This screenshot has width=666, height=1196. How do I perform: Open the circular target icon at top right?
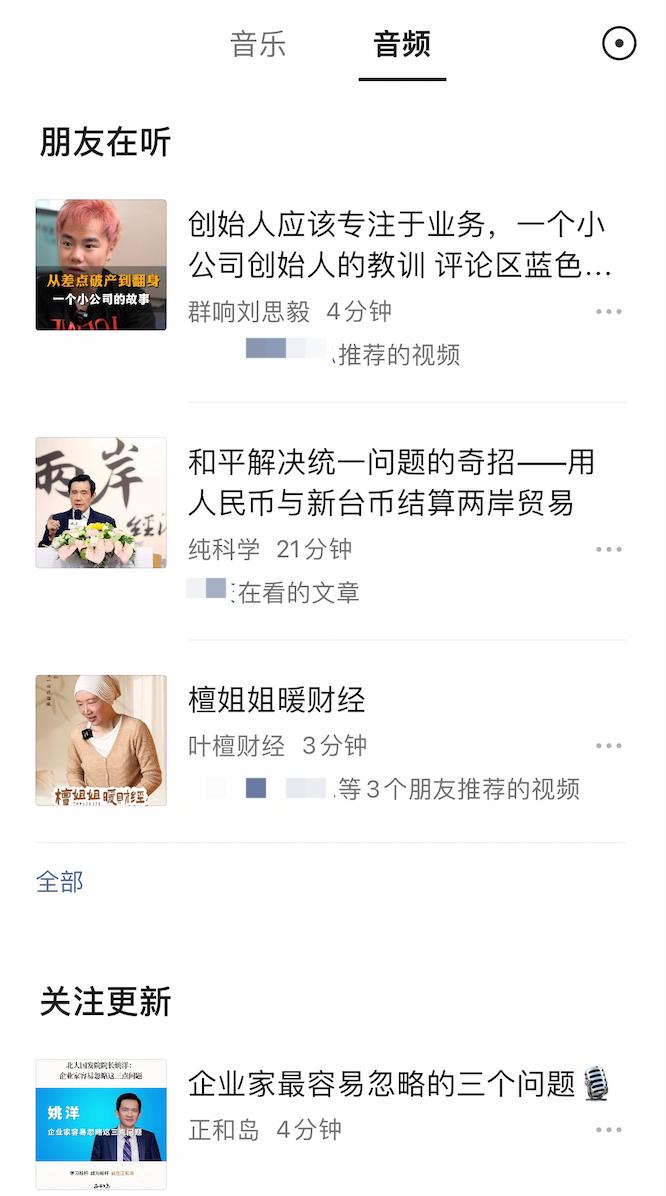point(619,43)
